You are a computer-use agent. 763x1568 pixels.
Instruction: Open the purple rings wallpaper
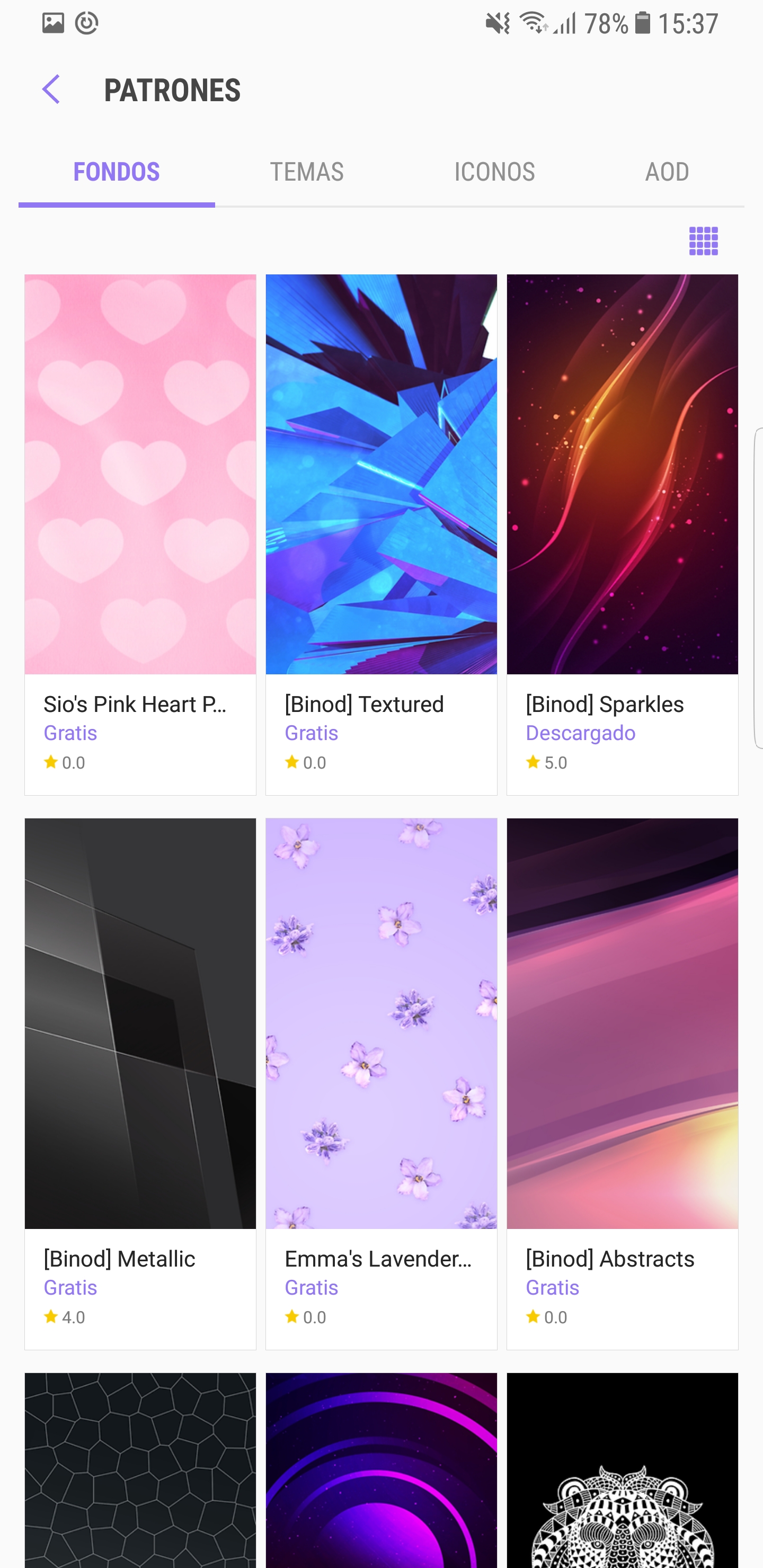pyautogui.click(x=381, y=1470)
